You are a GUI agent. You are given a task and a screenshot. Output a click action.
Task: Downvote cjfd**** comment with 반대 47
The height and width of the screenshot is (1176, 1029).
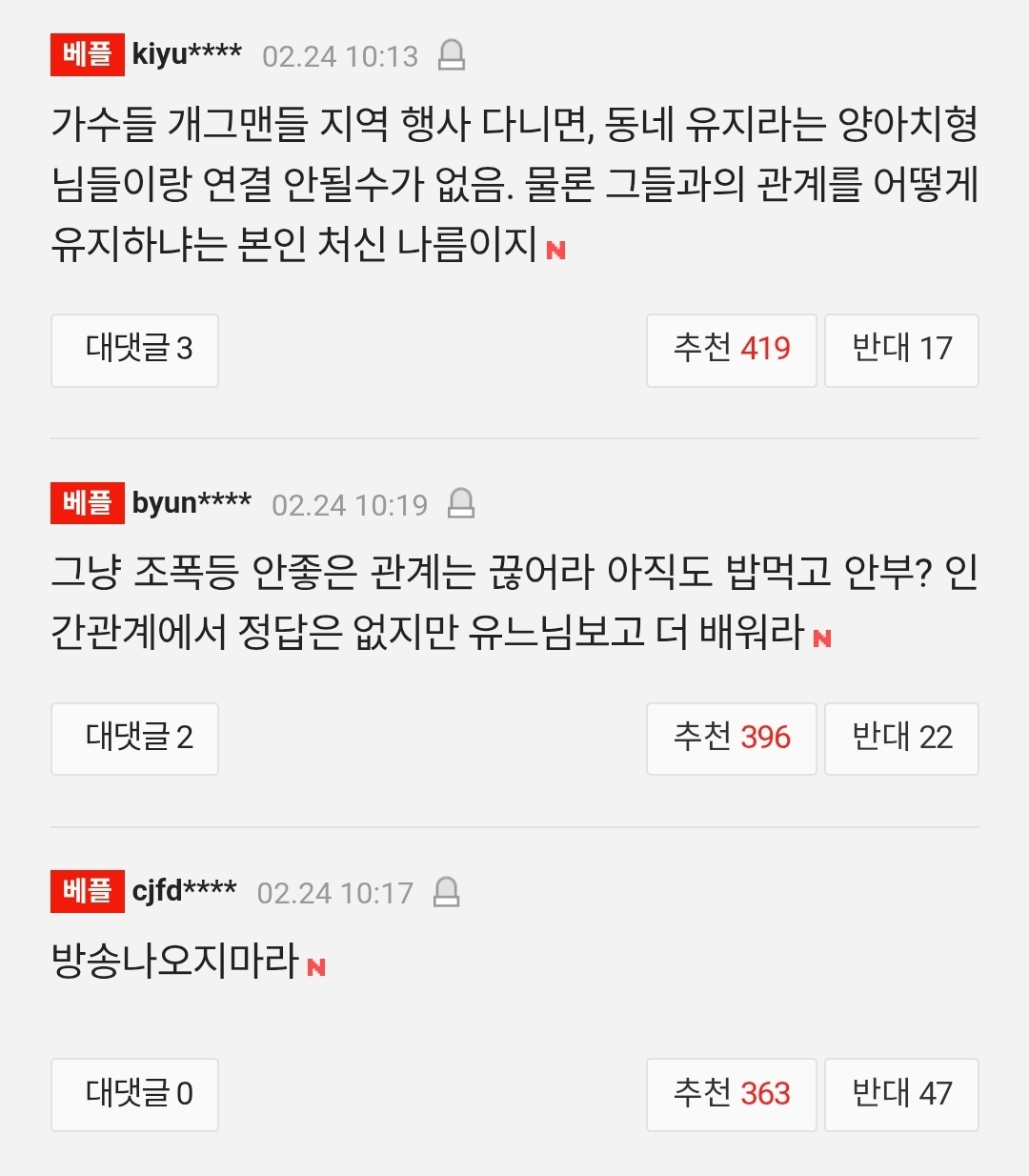coord(900,1094)
